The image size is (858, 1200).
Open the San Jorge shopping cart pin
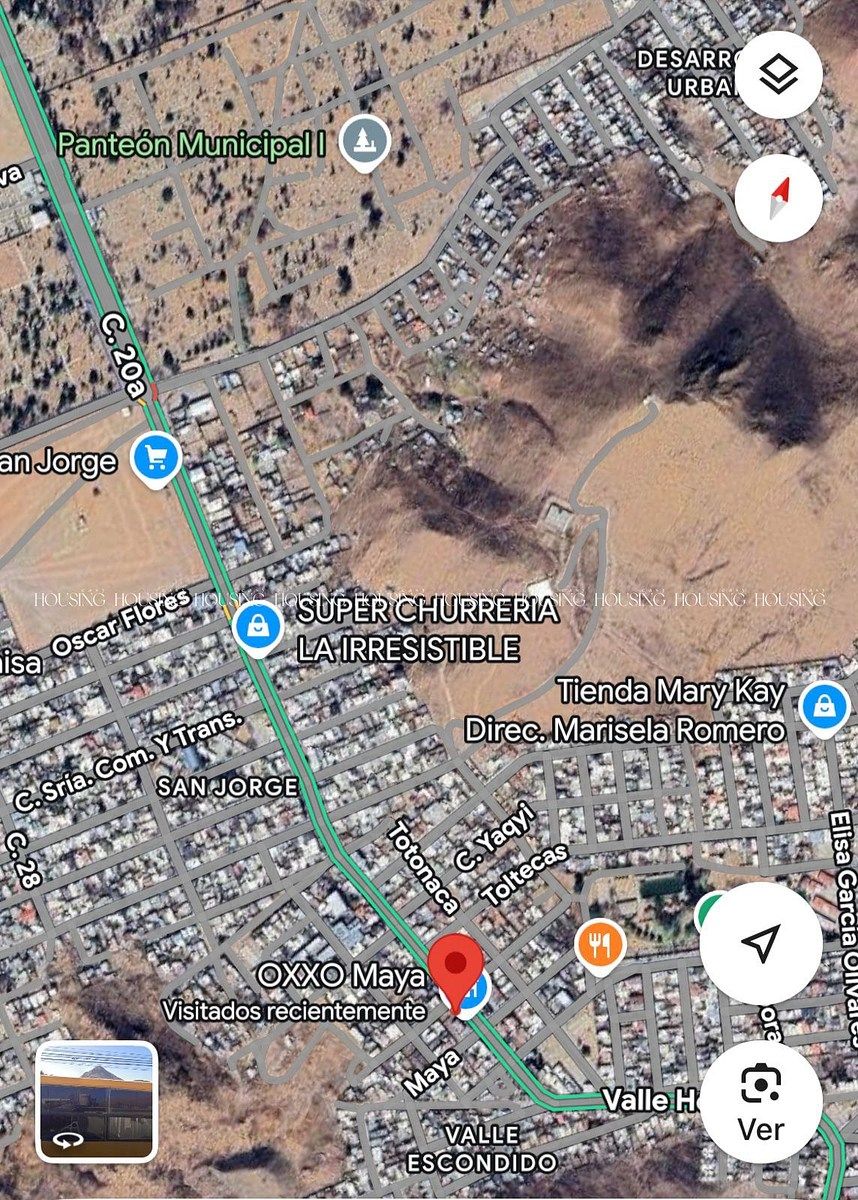156,460
